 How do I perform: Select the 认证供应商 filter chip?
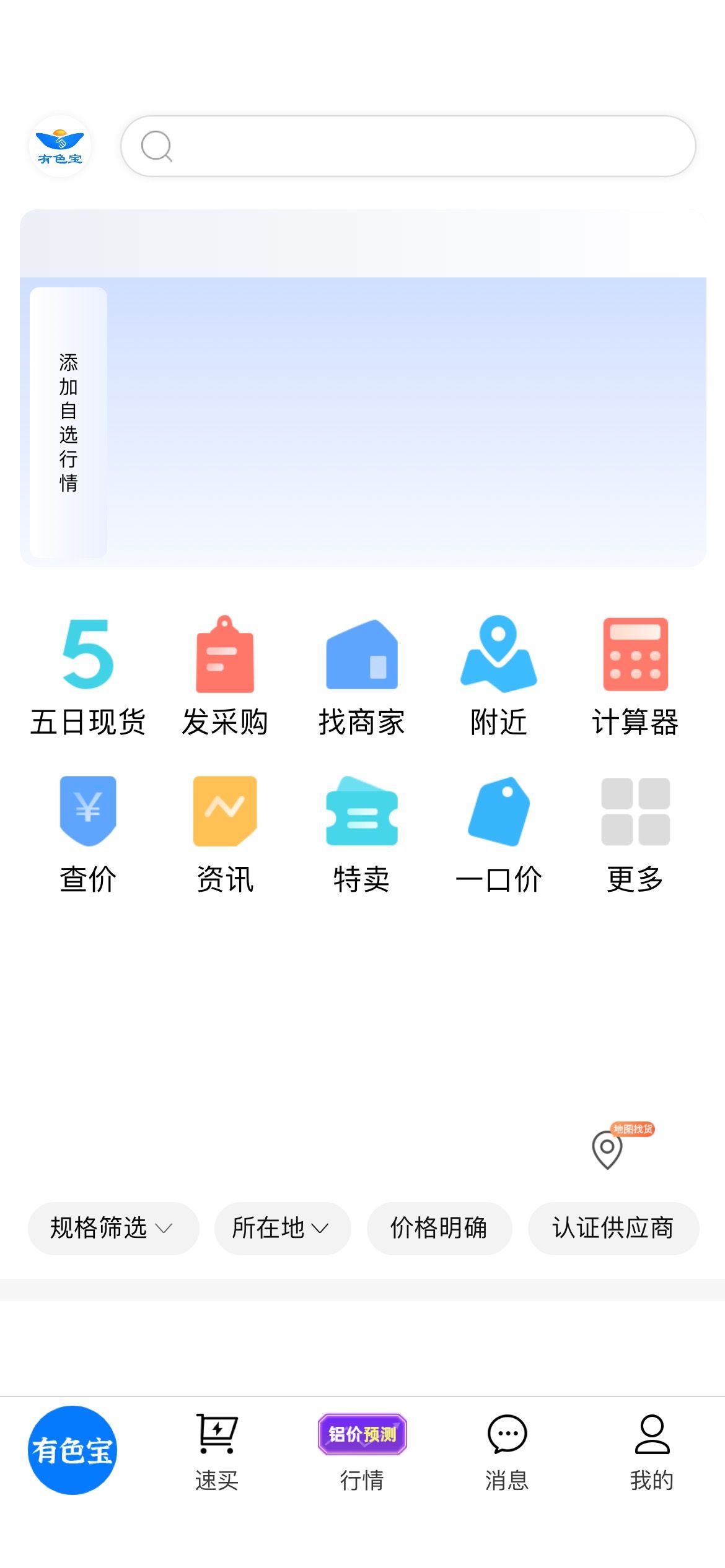point(613,1228)
